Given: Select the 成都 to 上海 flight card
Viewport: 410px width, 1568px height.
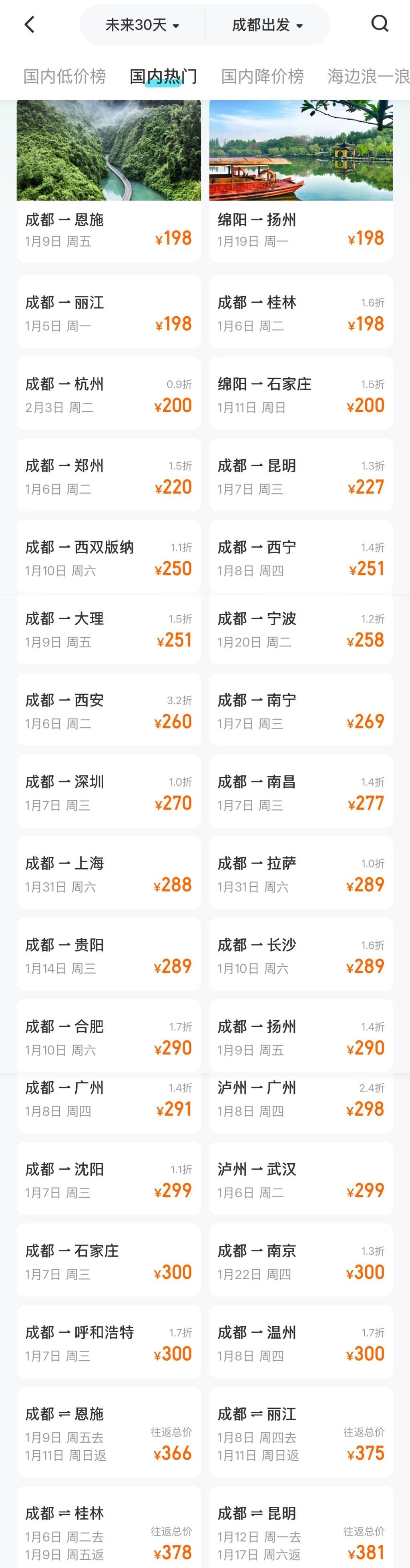Looking at the screenshot, I should pyautogui.click(x=109, y=873).
